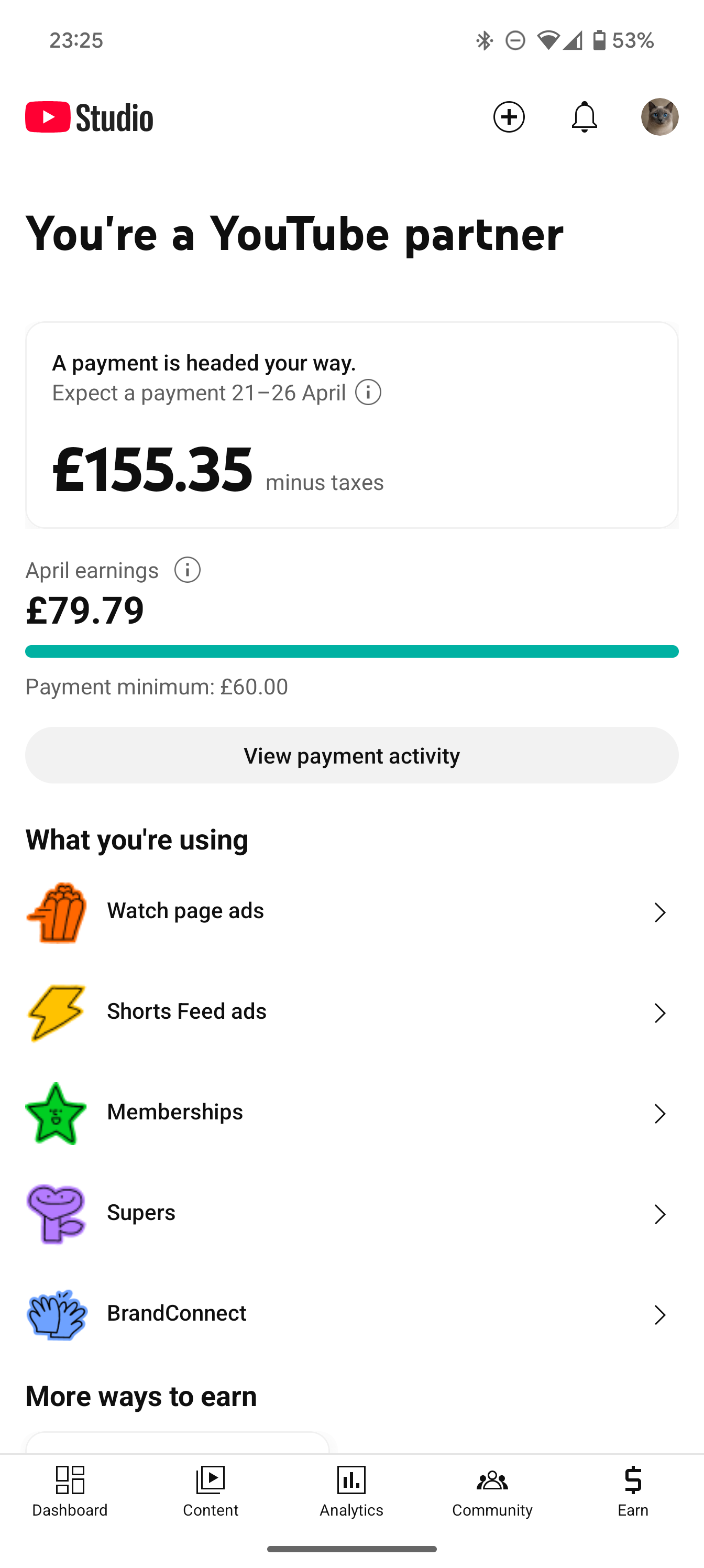Screen dimensions: 704x1568
Task: Open BrandConnect
Action: (351, 1314)
